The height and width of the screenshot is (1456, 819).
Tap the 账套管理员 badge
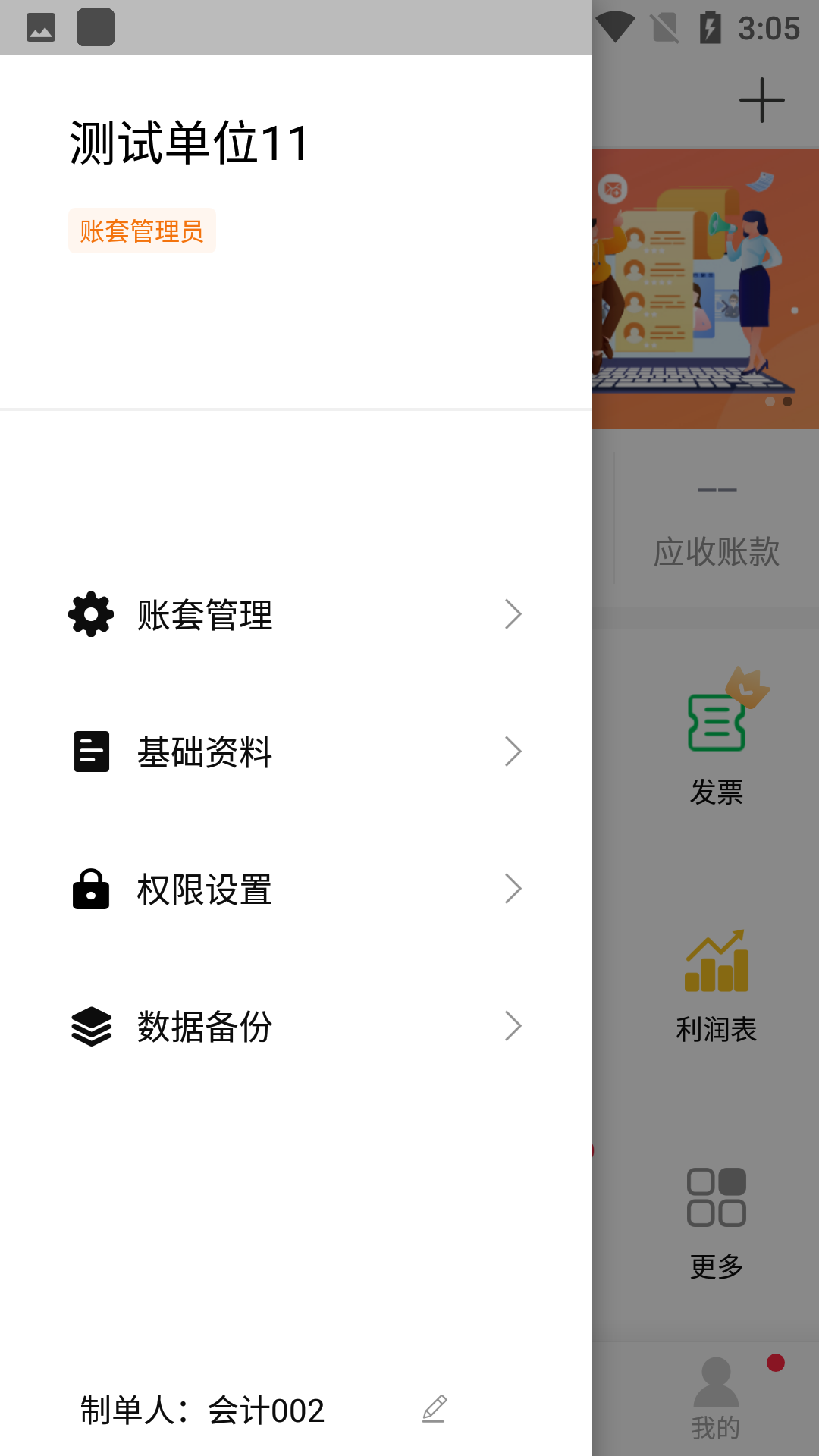point(142,230)
